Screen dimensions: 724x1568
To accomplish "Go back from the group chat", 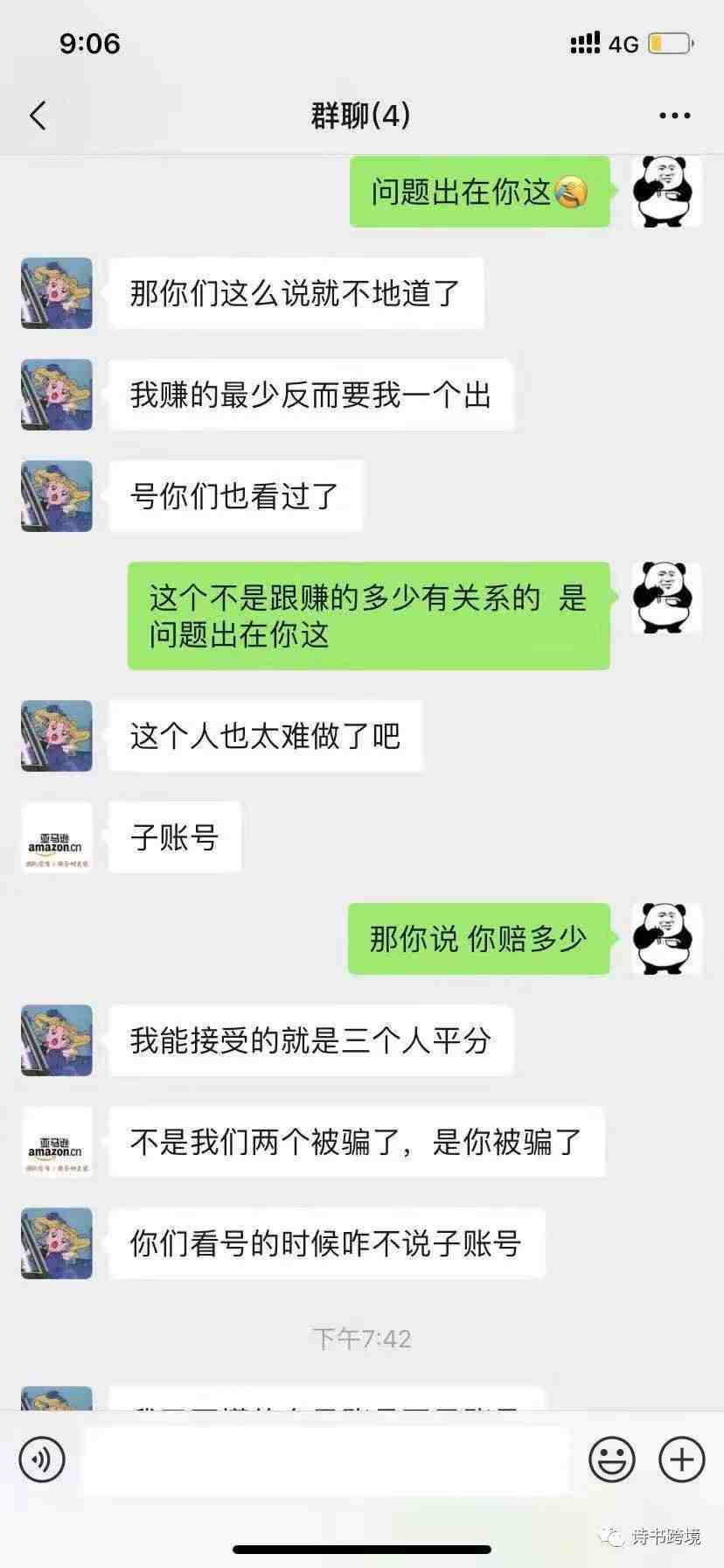I will point(38,115).
